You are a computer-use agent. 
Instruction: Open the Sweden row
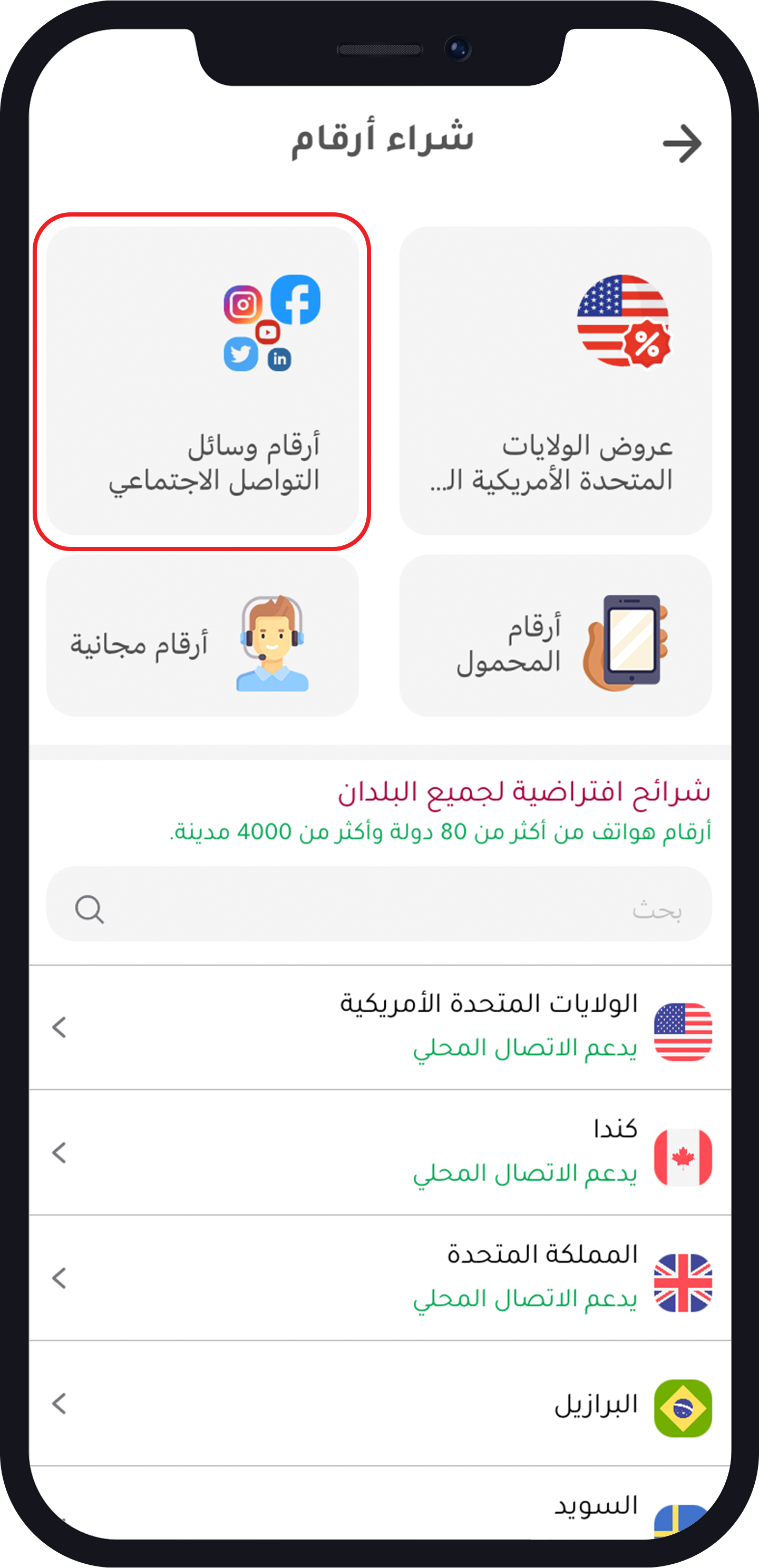(379, 1507)
